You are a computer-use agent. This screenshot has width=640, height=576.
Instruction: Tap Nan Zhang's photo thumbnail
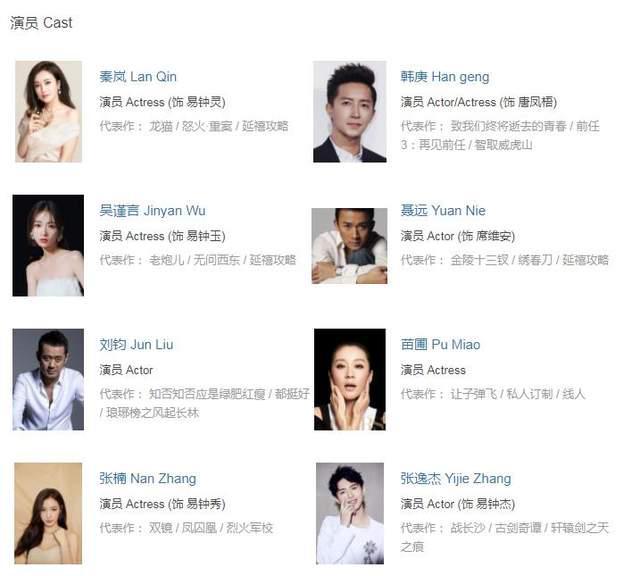pyautogui.click(x=48, y=513)
